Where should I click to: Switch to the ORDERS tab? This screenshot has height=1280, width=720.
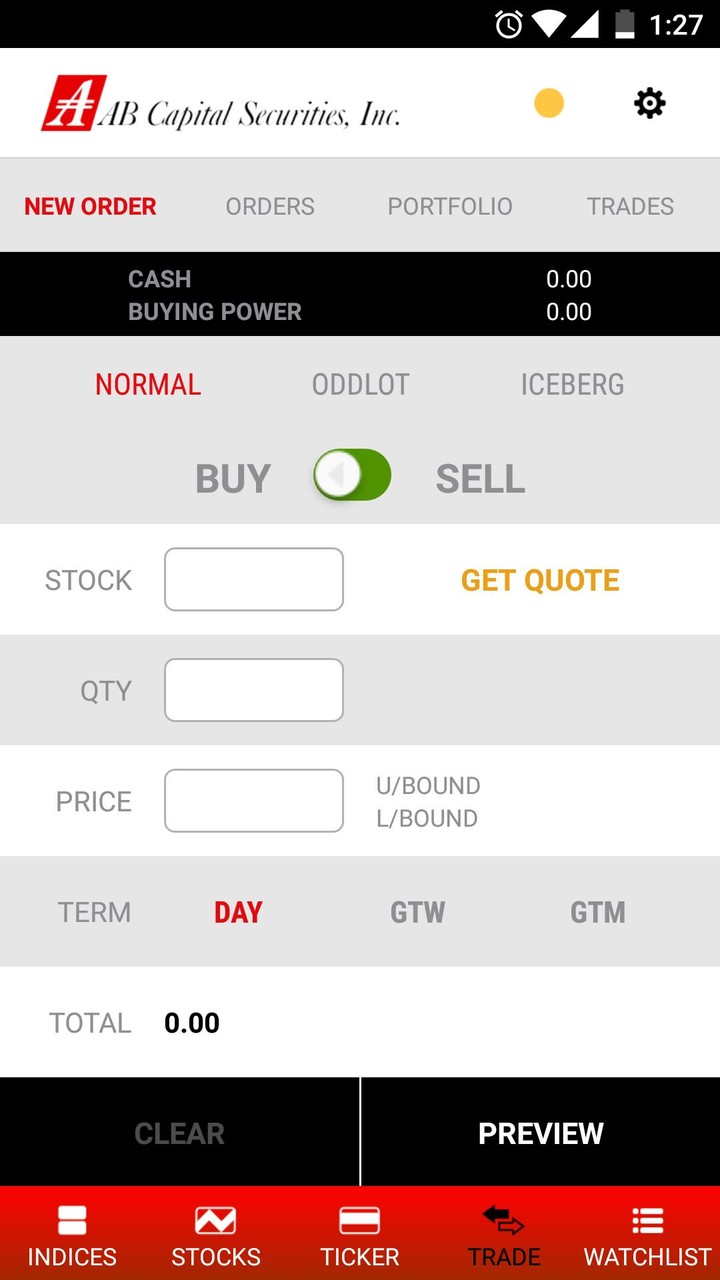[x=269, y=206]
